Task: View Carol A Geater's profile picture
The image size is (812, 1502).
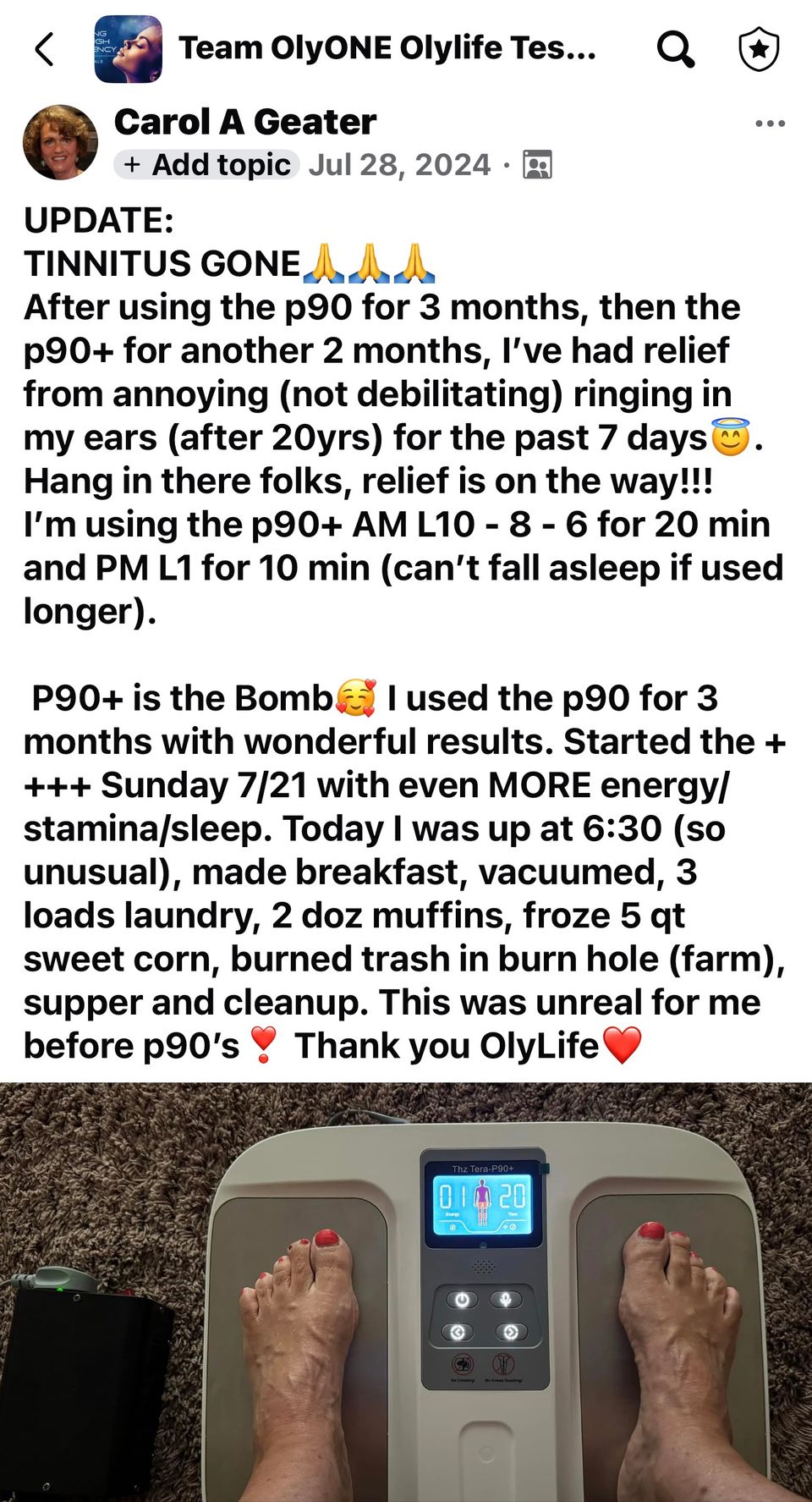Action: [60, 142]
